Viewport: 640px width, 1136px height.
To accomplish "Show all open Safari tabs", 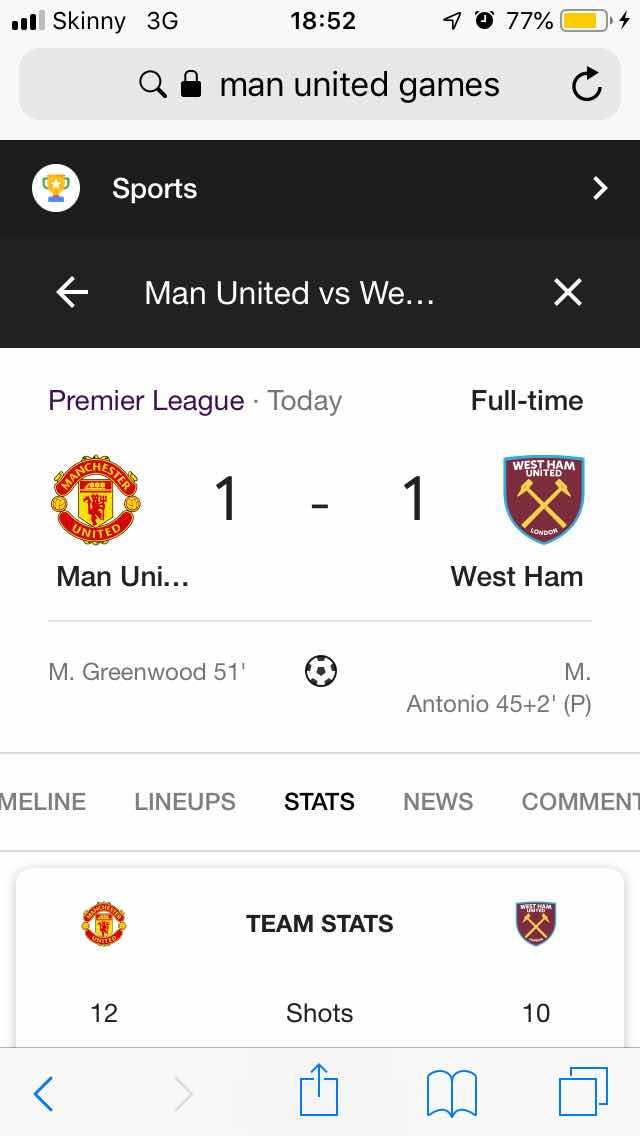I will click(583, 1092).
